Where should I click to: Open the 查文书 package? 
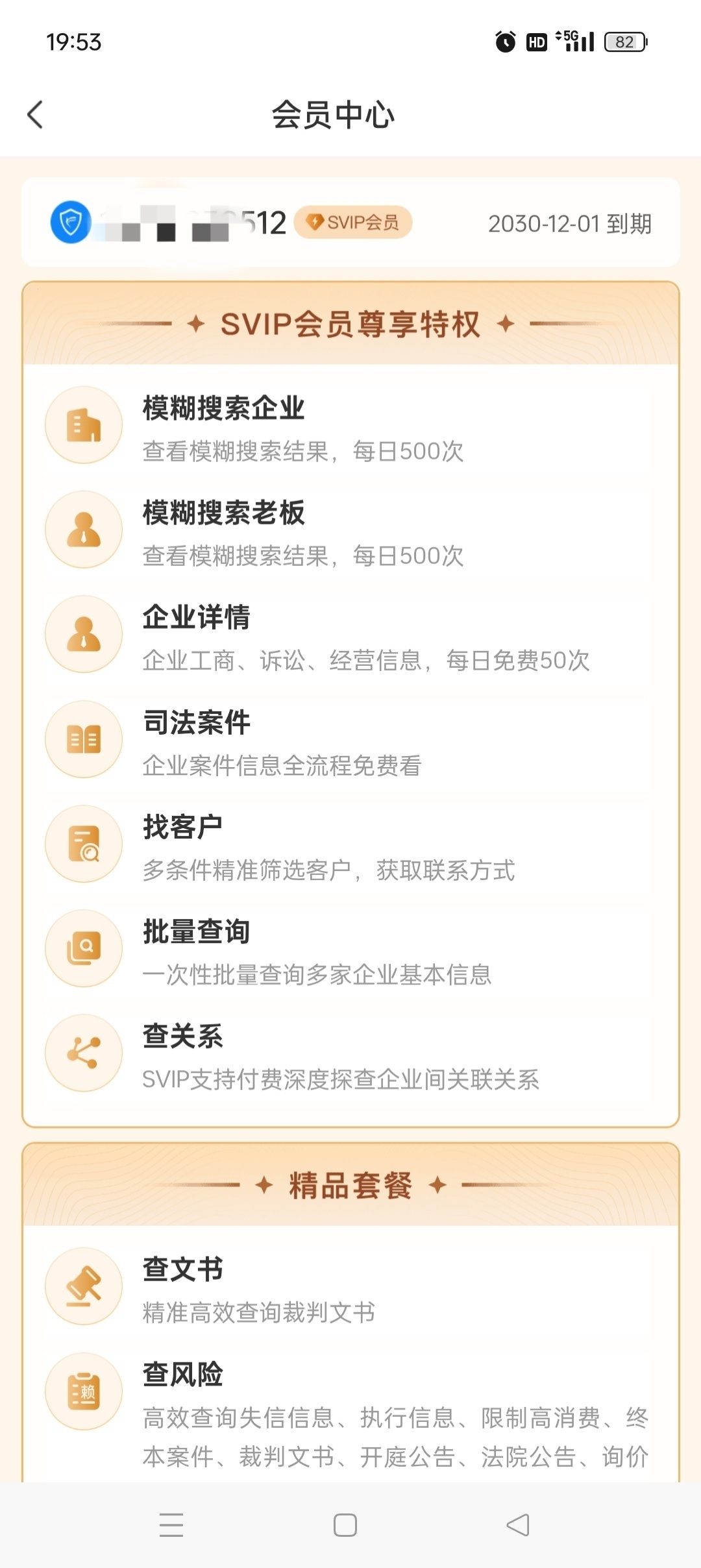(350, 1288)
